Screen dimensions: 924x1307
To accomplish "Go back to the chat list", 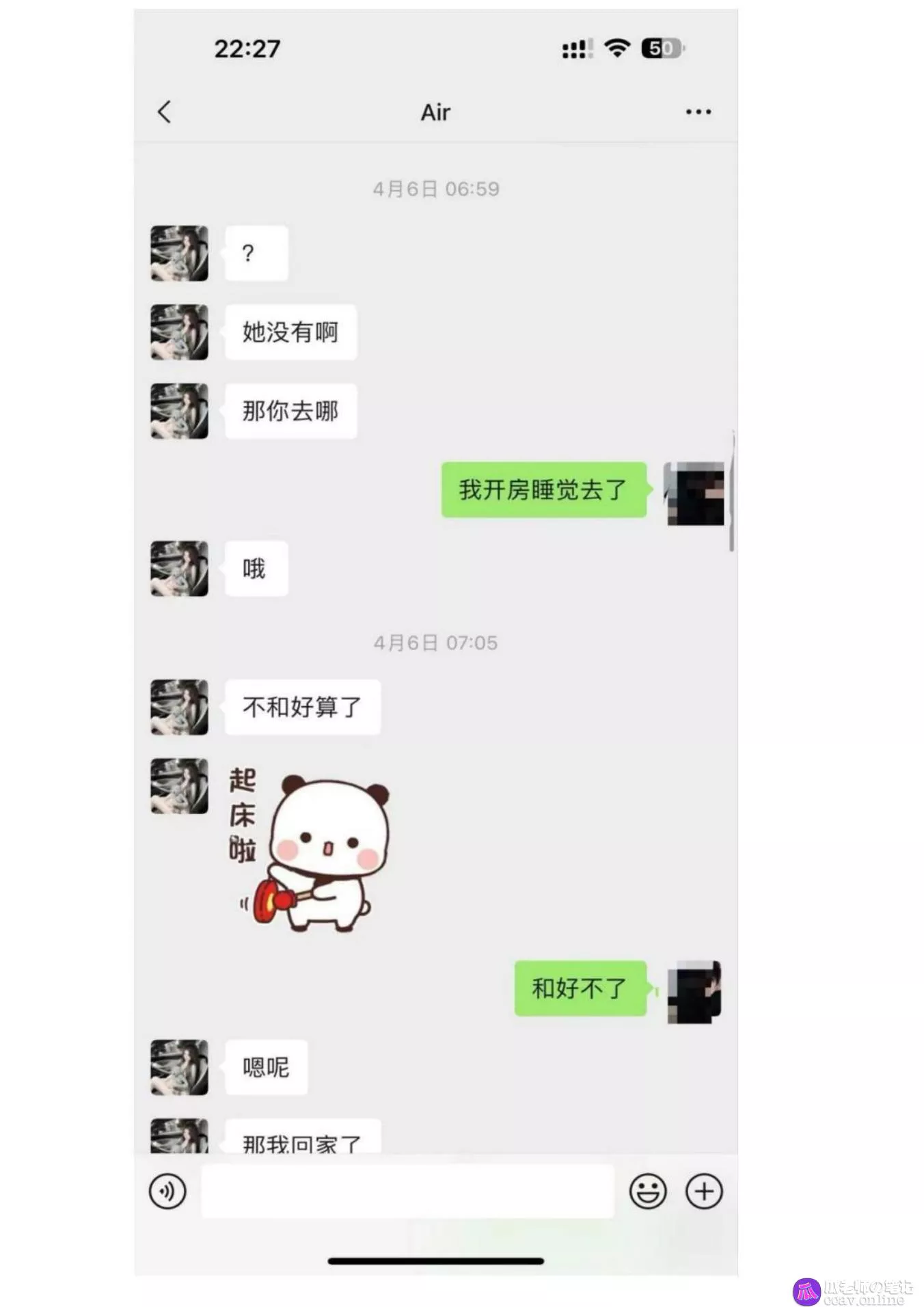I will (164, 112).
